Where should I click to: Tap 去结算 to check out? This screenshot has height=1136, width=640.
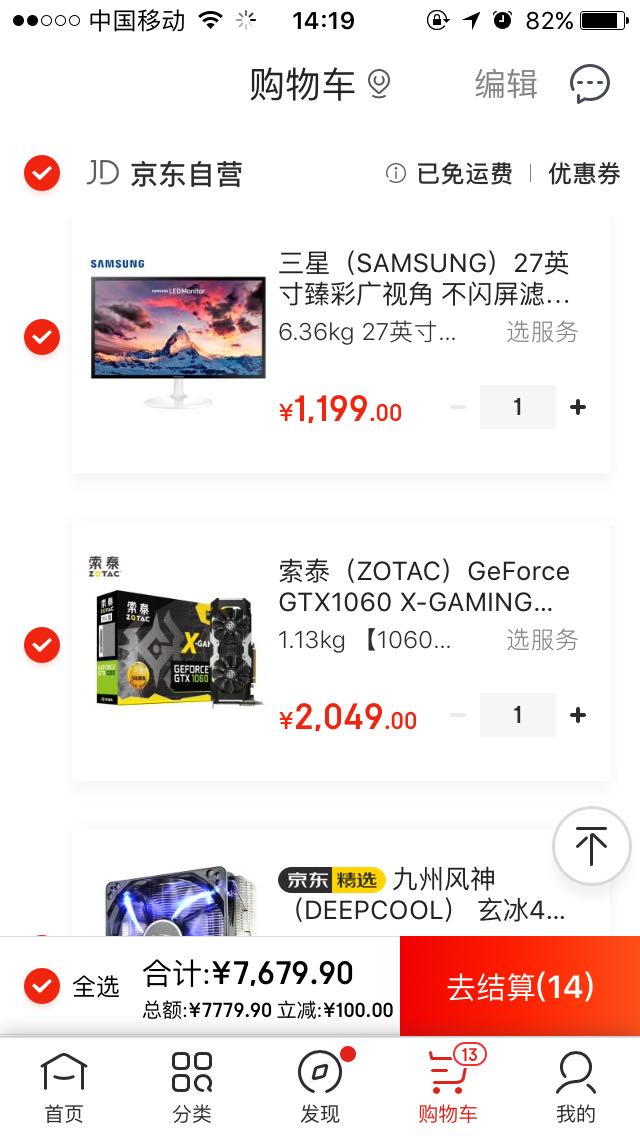520,986
